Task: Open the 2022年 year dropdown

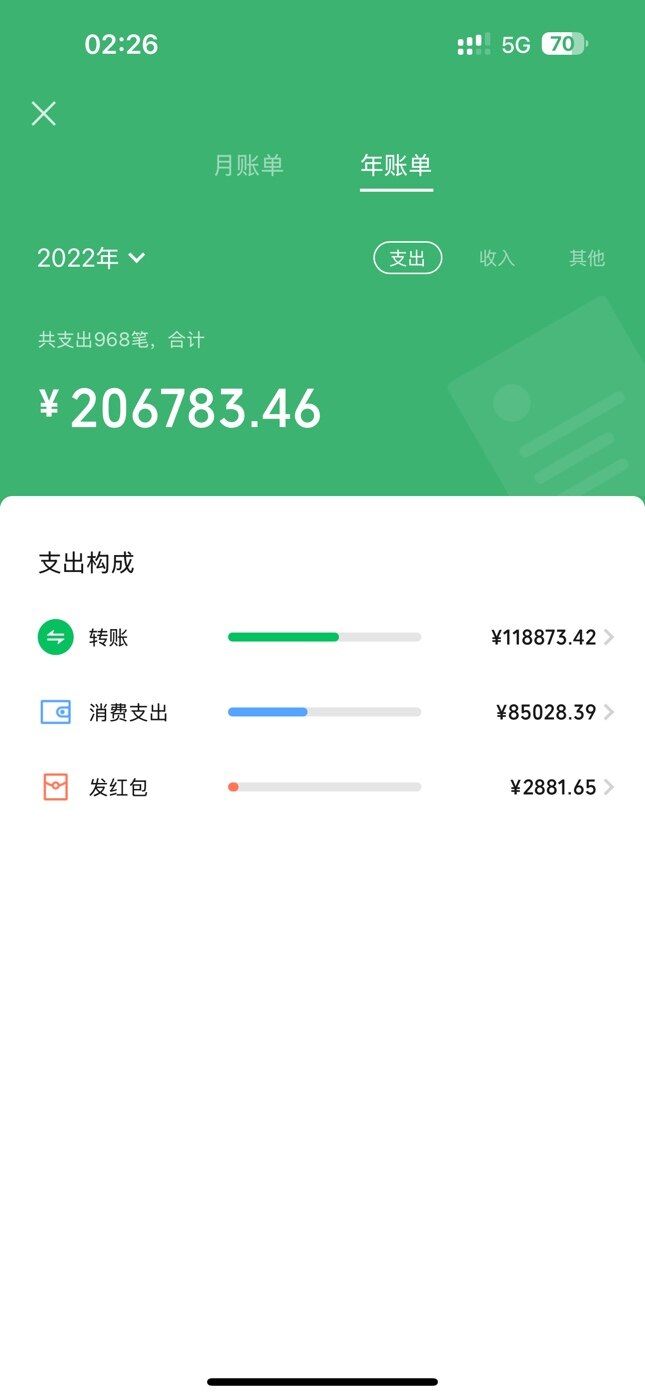Action: (91, 258)
